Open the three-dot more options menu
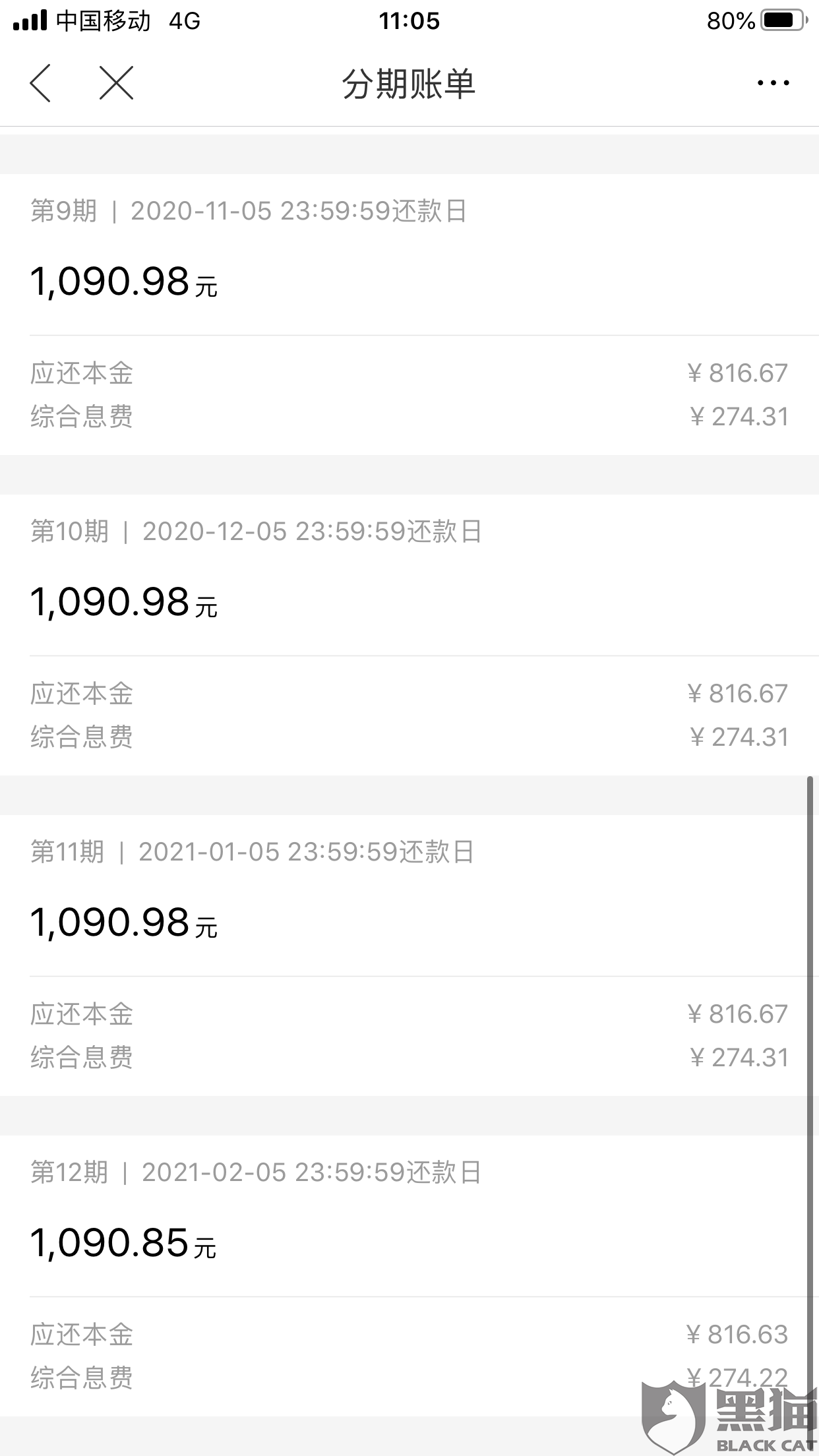819x1456 pixels. coord(773,83)
